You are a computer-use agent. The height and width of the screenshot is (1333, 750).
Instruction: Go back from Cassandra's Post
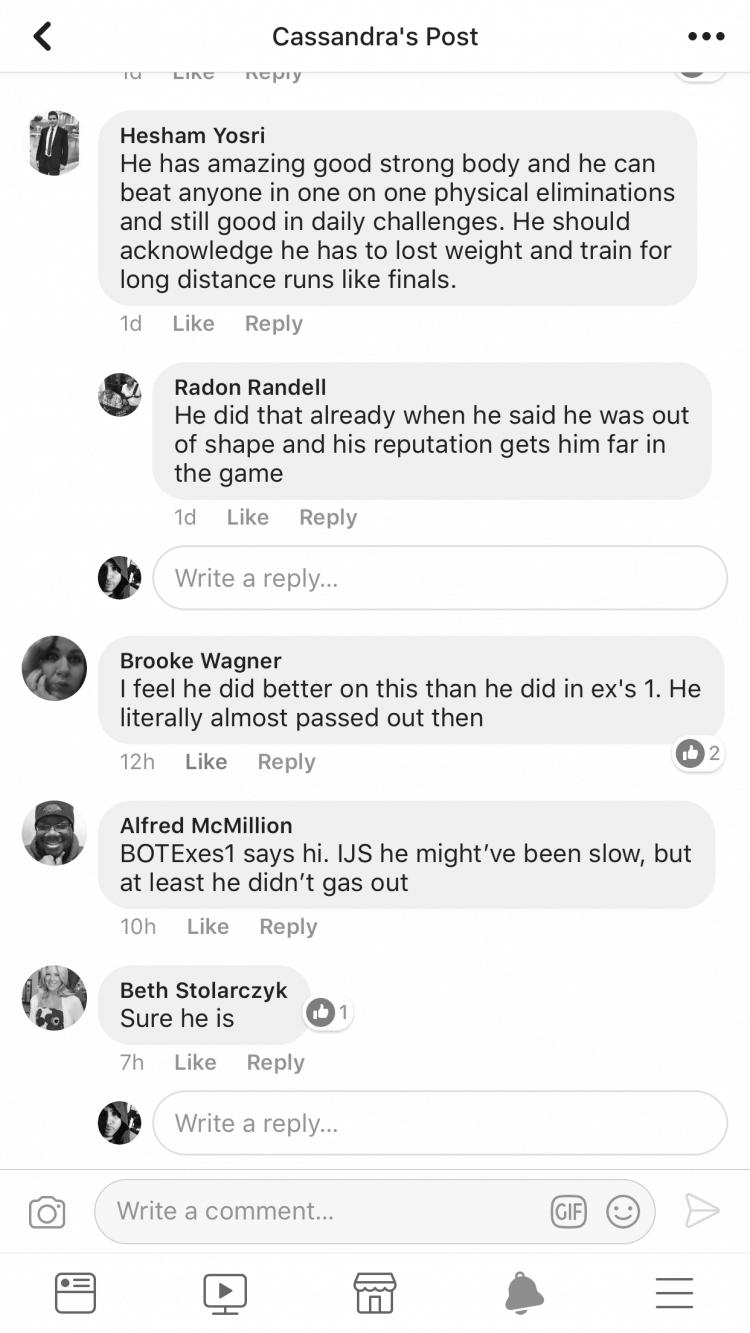pos(42,37)
